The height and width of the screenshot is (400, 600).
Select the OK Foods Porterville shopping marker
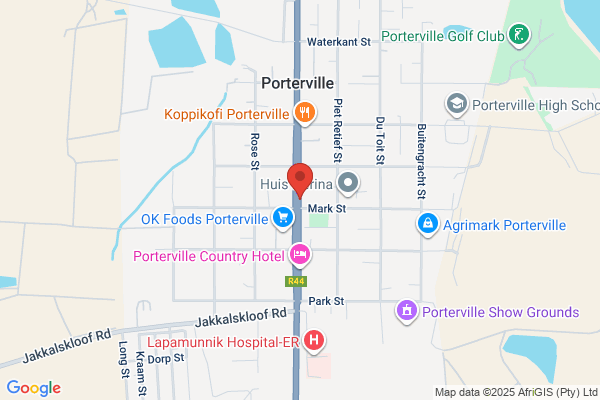[x=283, y=219]
